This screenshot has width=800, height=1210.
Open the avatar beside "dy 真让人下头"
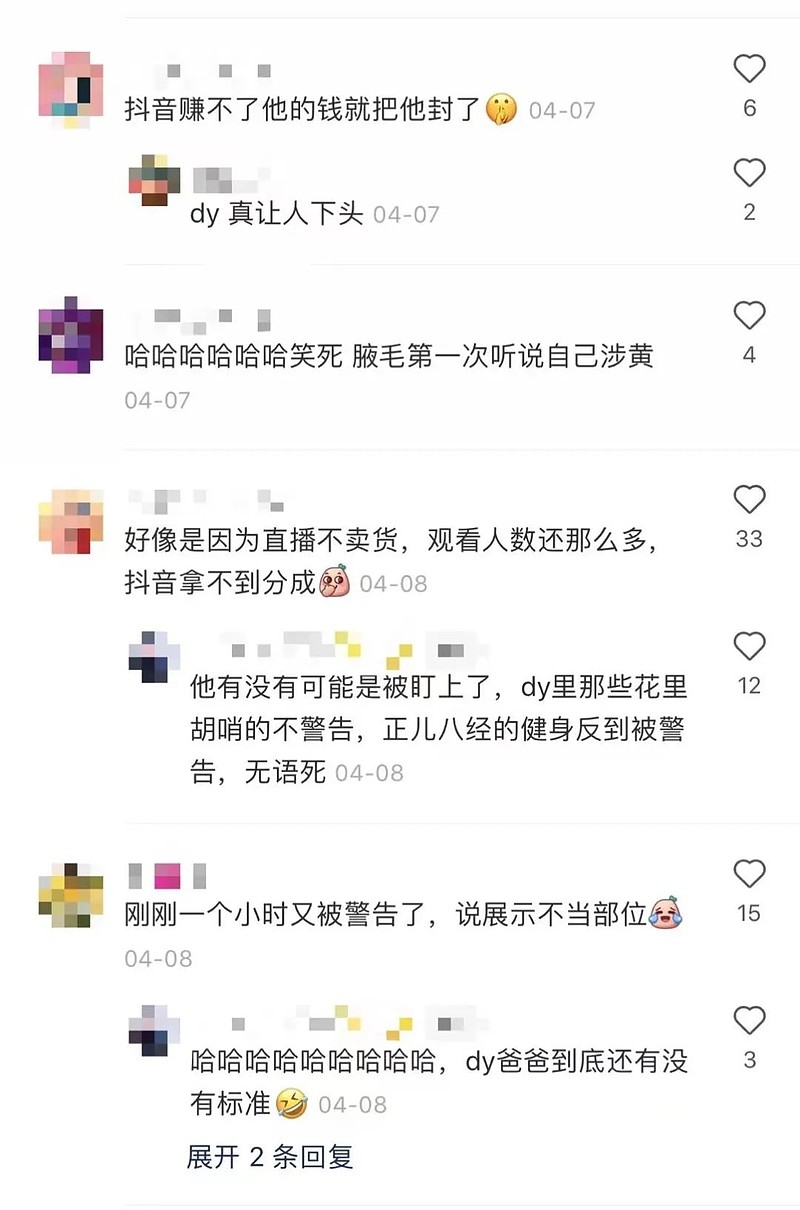[155, 180]
